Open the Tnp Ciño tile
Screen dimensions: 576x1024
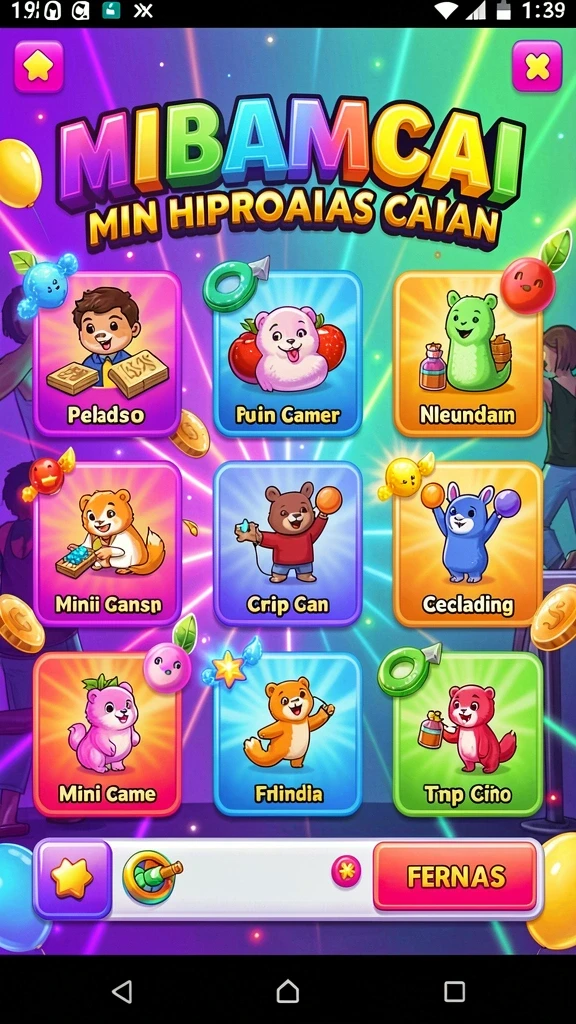[x=468, y=734]
